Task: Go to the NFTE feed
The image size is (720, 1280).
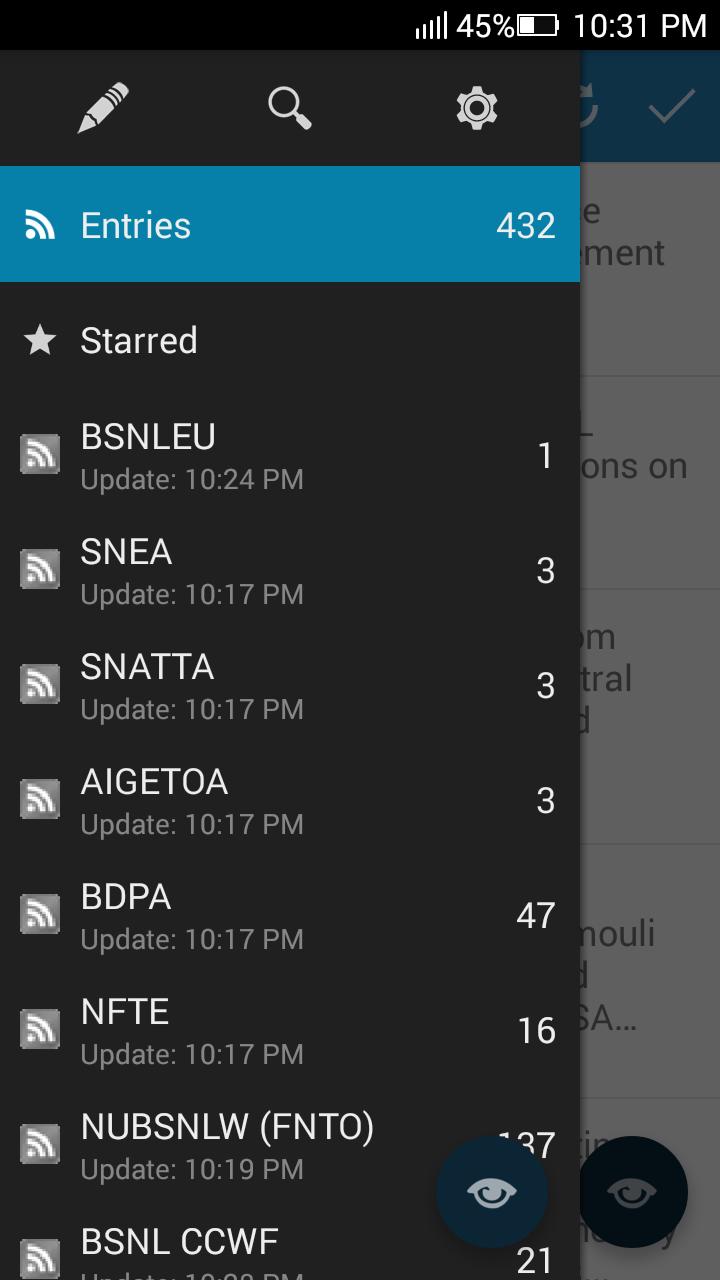Action: pyautogui.click(x=289, y=1031)
